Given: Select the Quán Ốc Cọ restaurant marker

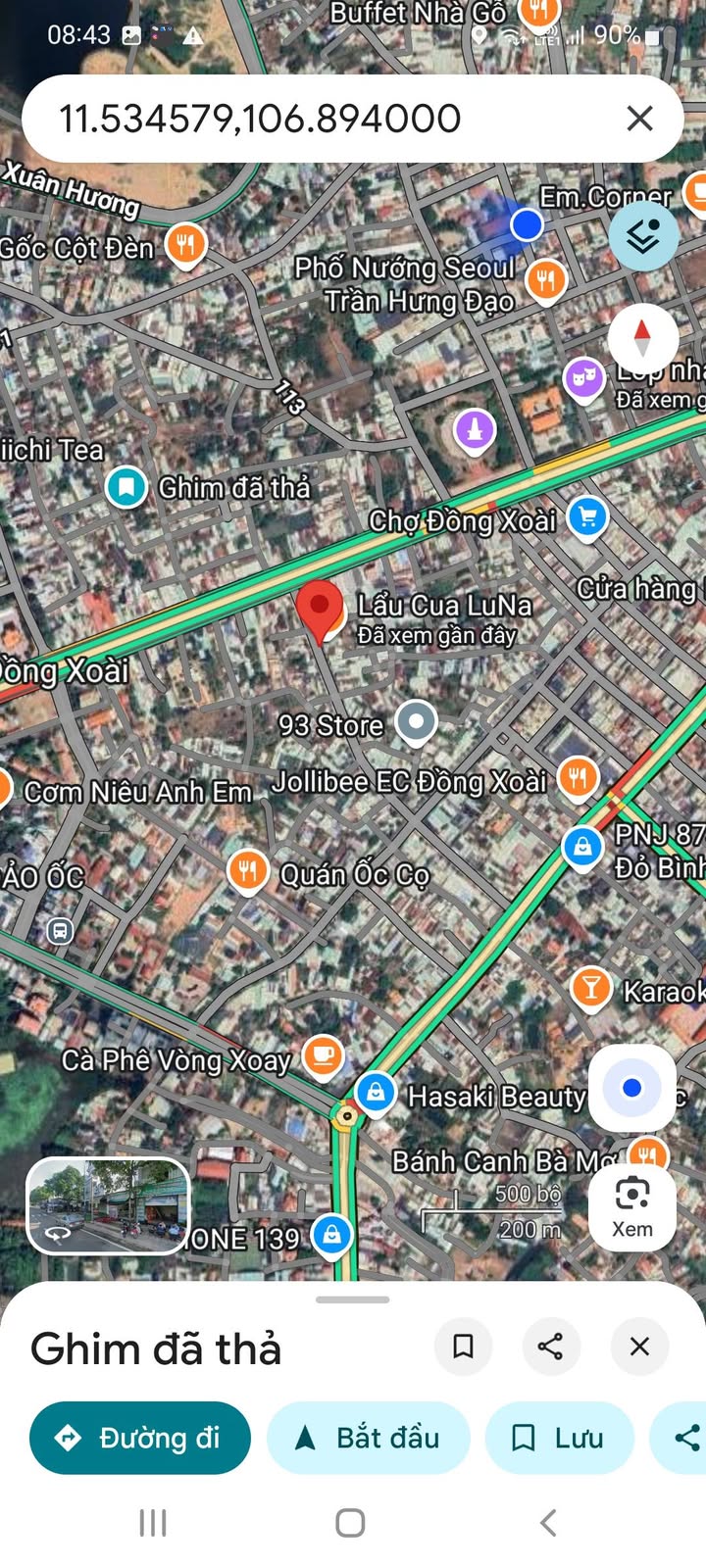Looking at the screenshot, I should (x=248, y=871).
